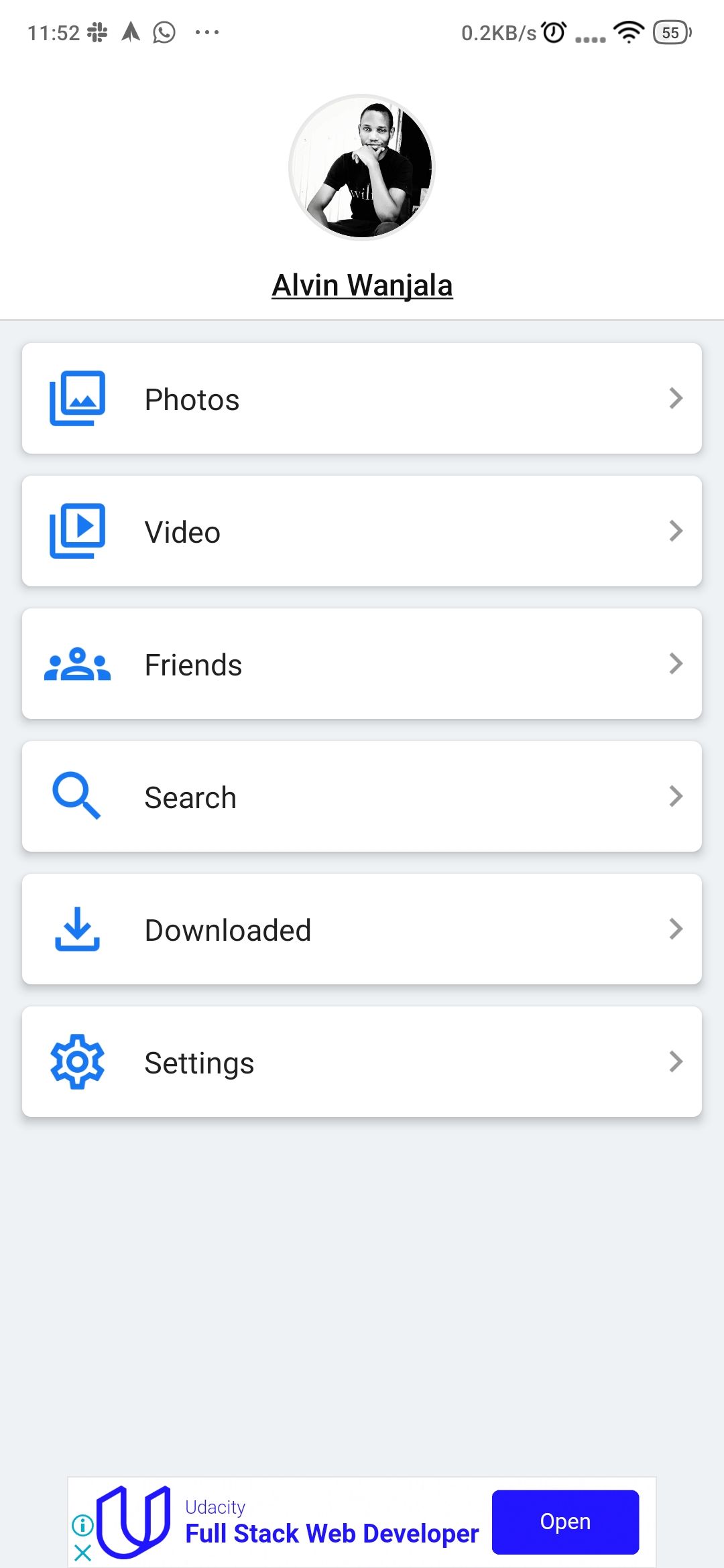Expand the Settings row chevron

pyautogui.click(x=676, y=1061)
